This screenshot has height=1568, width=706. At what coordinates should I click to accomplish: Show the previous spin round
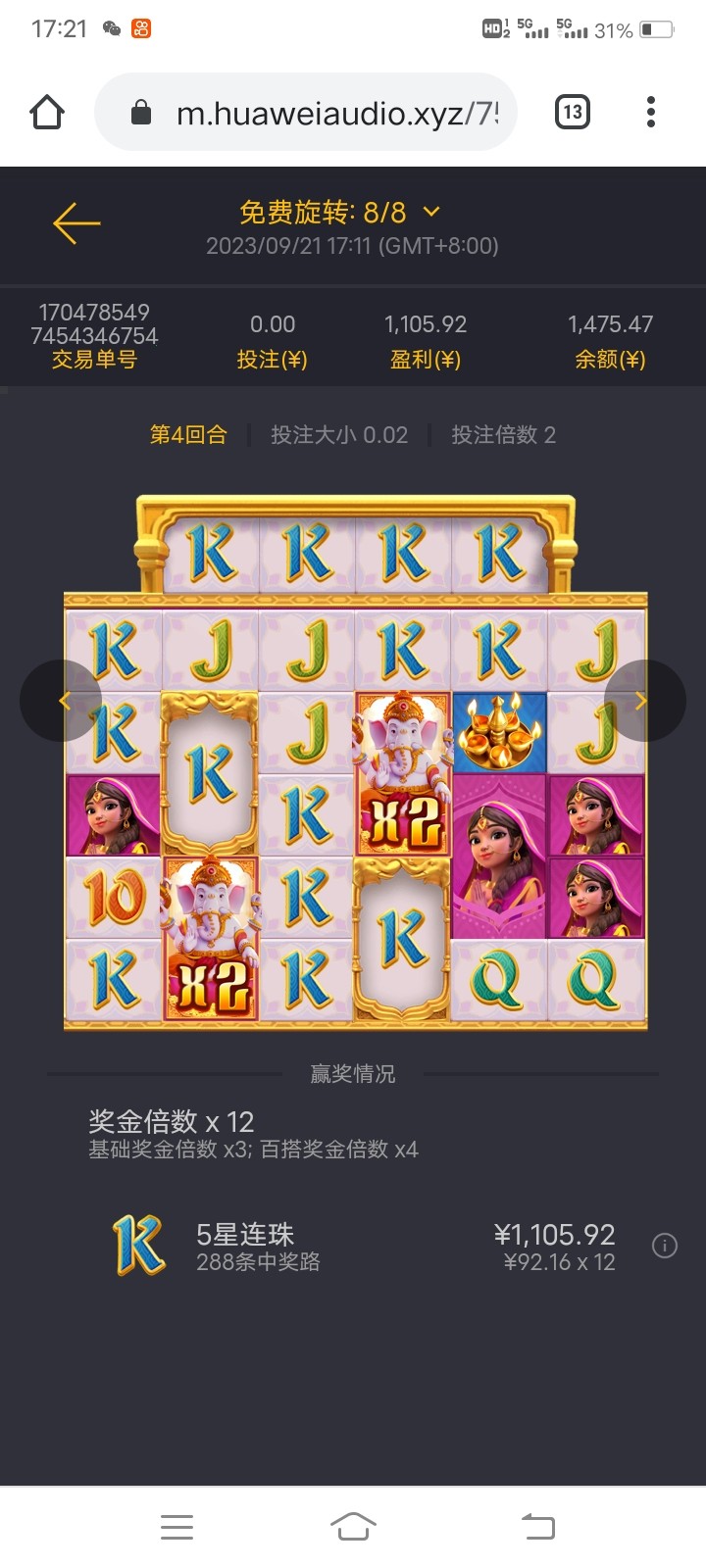[x=61, y=701]
